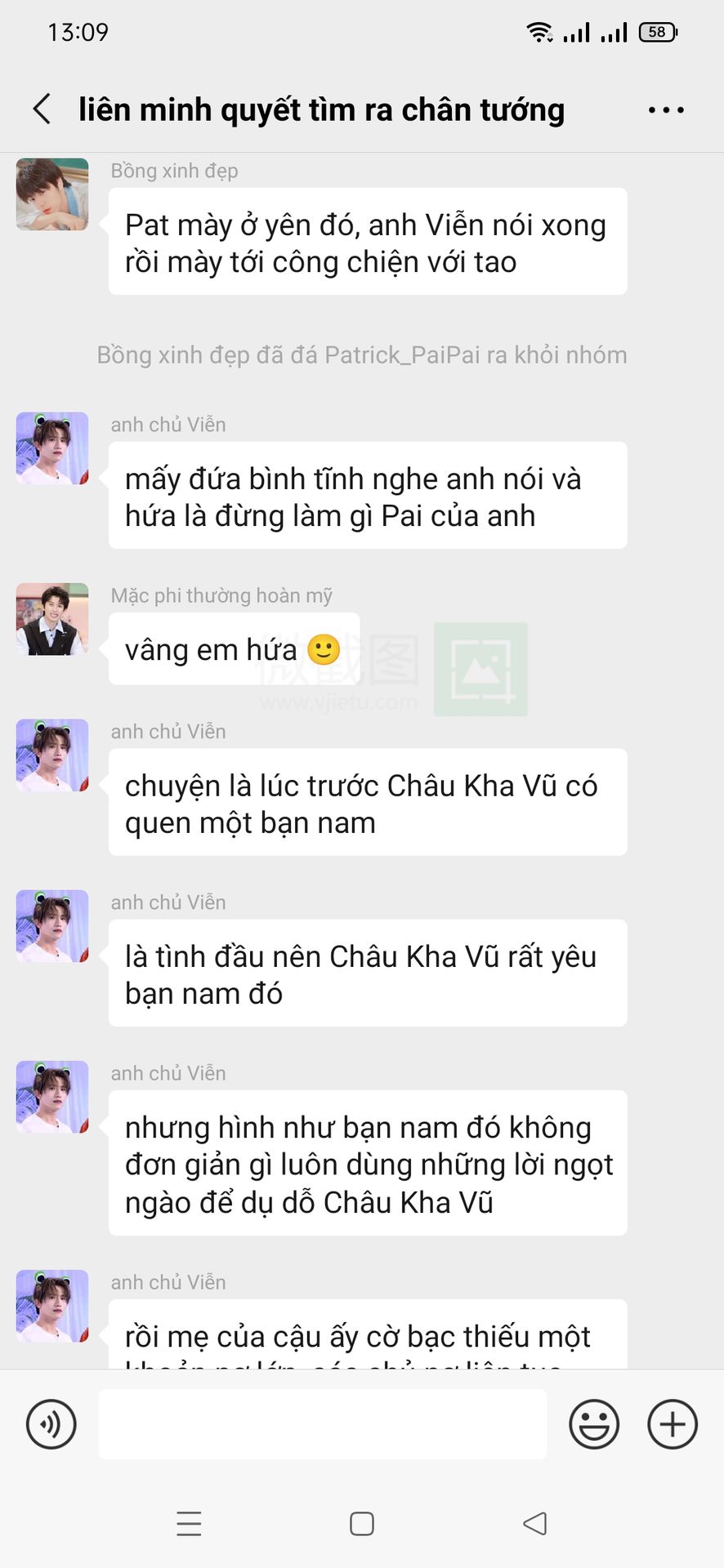Open the emoji sticker picker
Viewport: 724px width, 1568px height.
[594, 1424]
